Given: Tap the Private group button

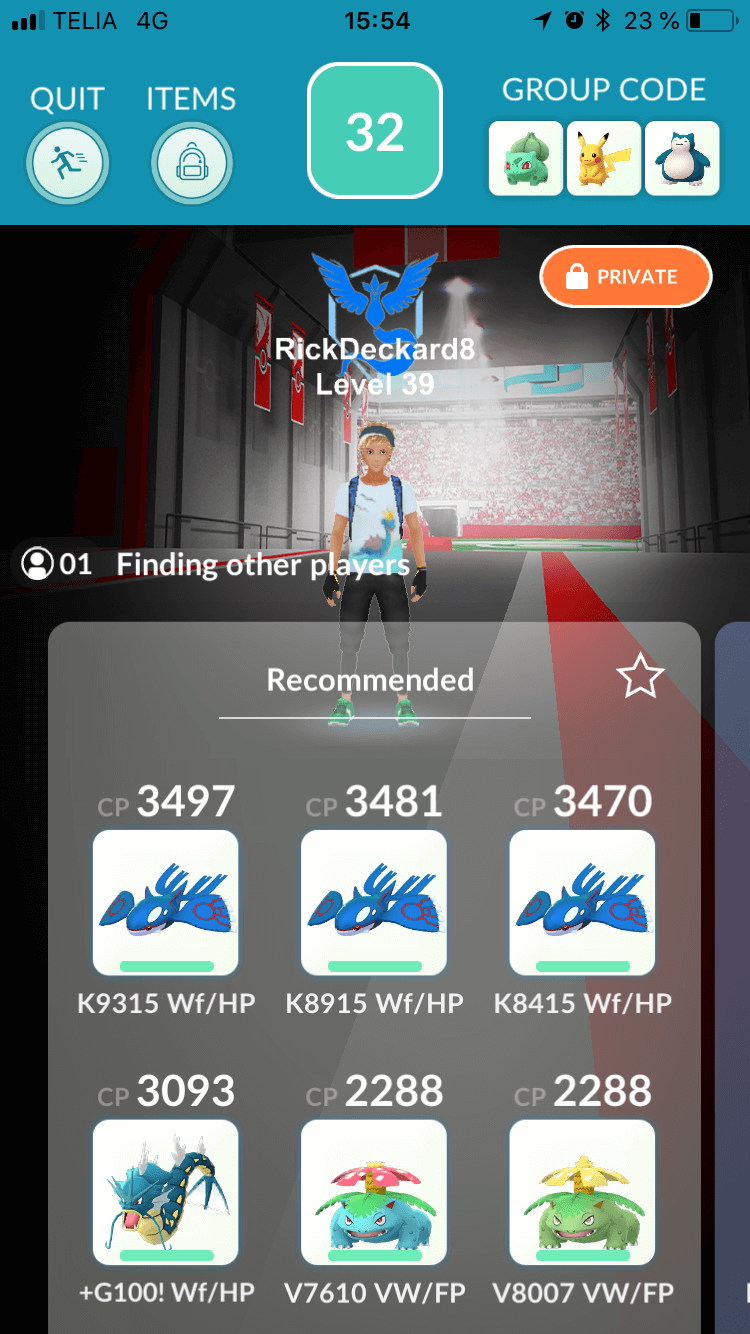Looking at the screenshot, I should [626, 277].
